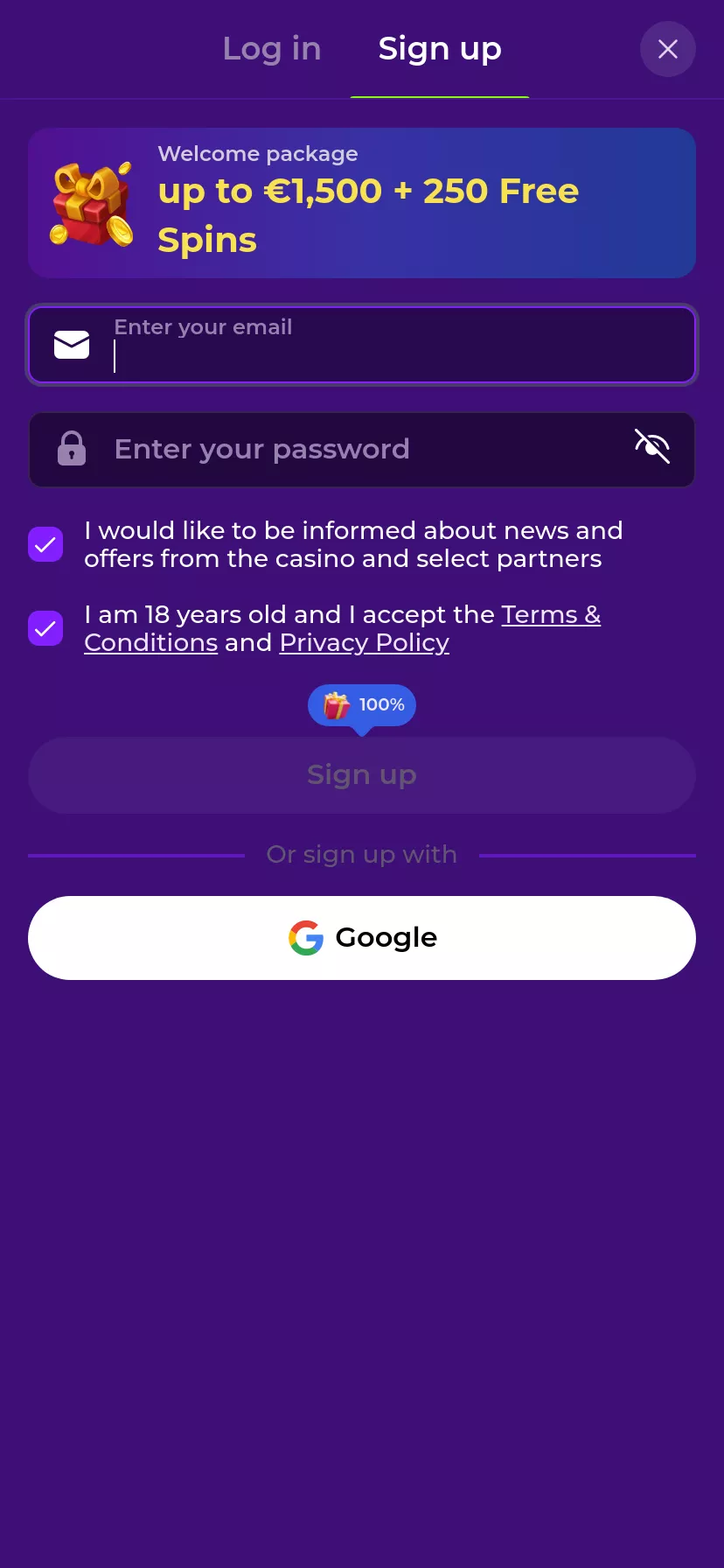
Task: Select the Sign up tab
Action: [440, 49]
